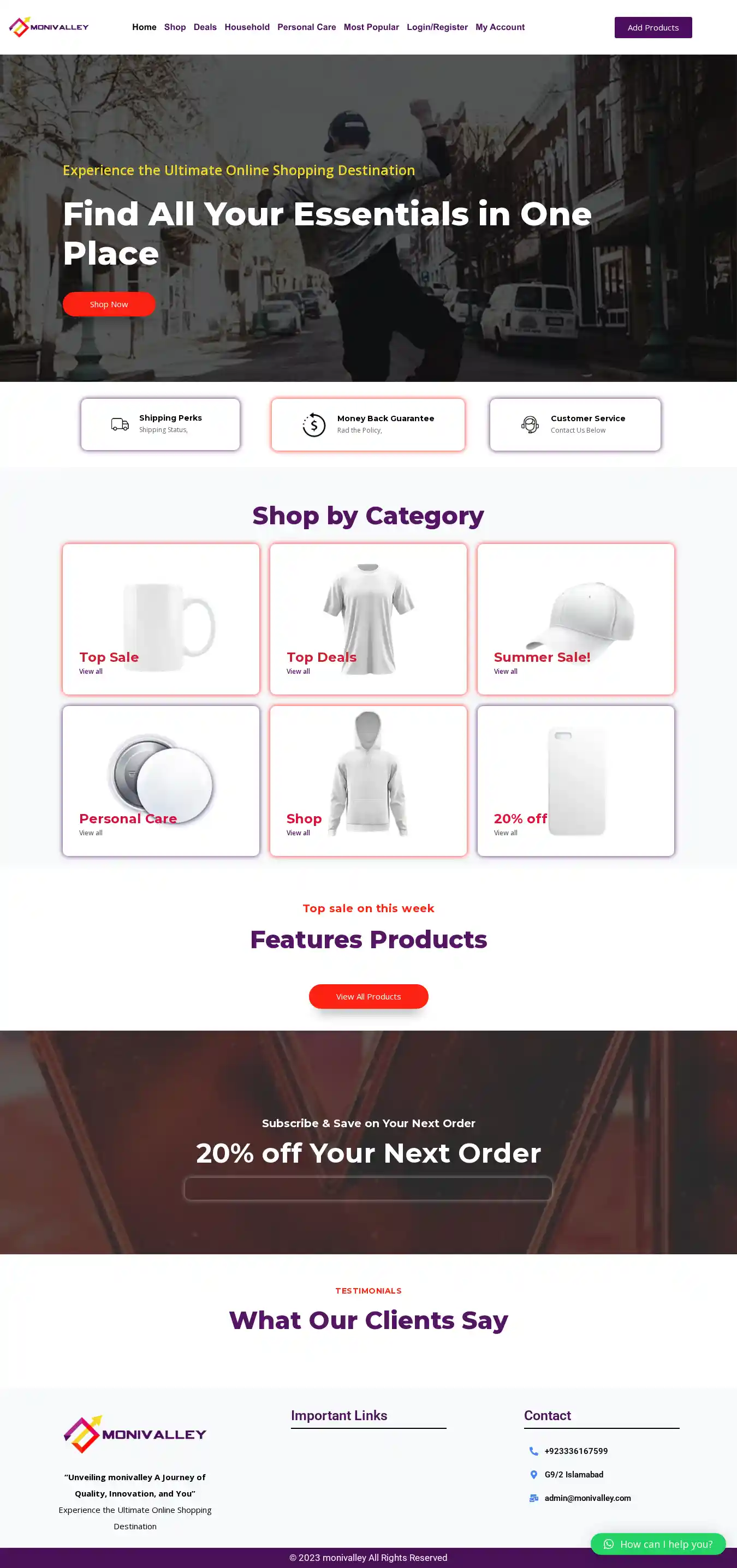
Task: Open the Money Back Guarantee card
Action: click(368, 424)
